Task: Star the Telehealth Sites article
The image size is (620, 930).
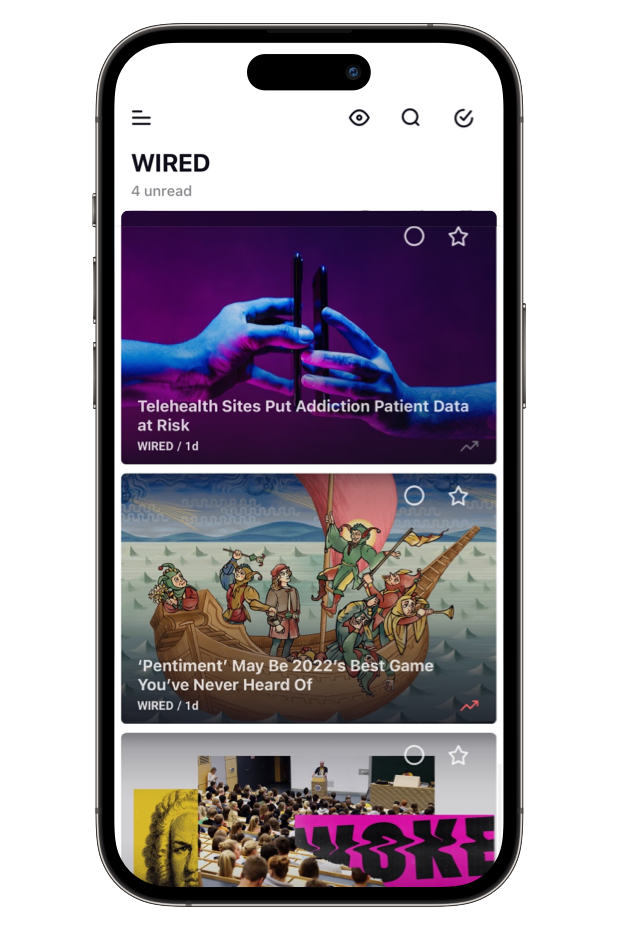Action: [x=458, y=236]
